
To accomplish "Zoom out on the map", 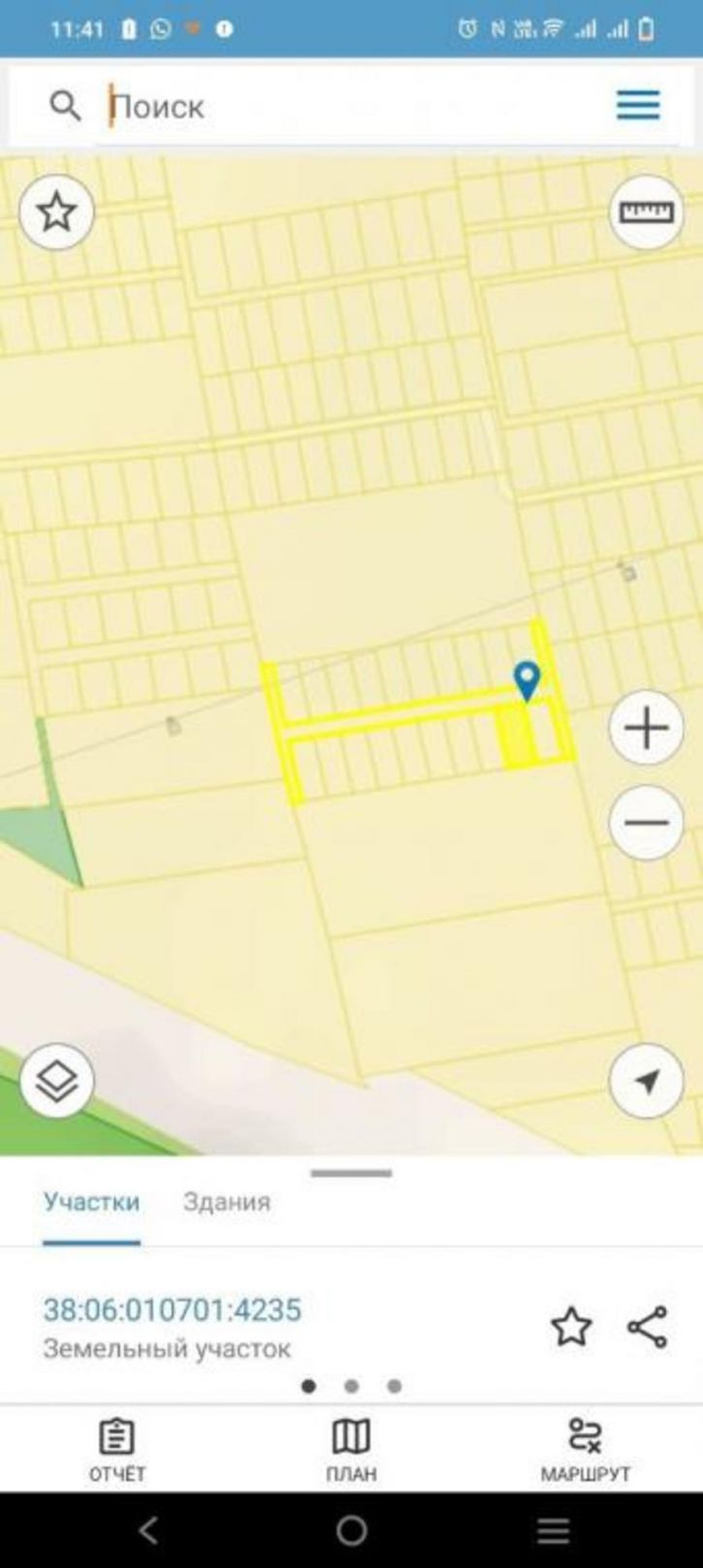I will click(x=646, y=822).
